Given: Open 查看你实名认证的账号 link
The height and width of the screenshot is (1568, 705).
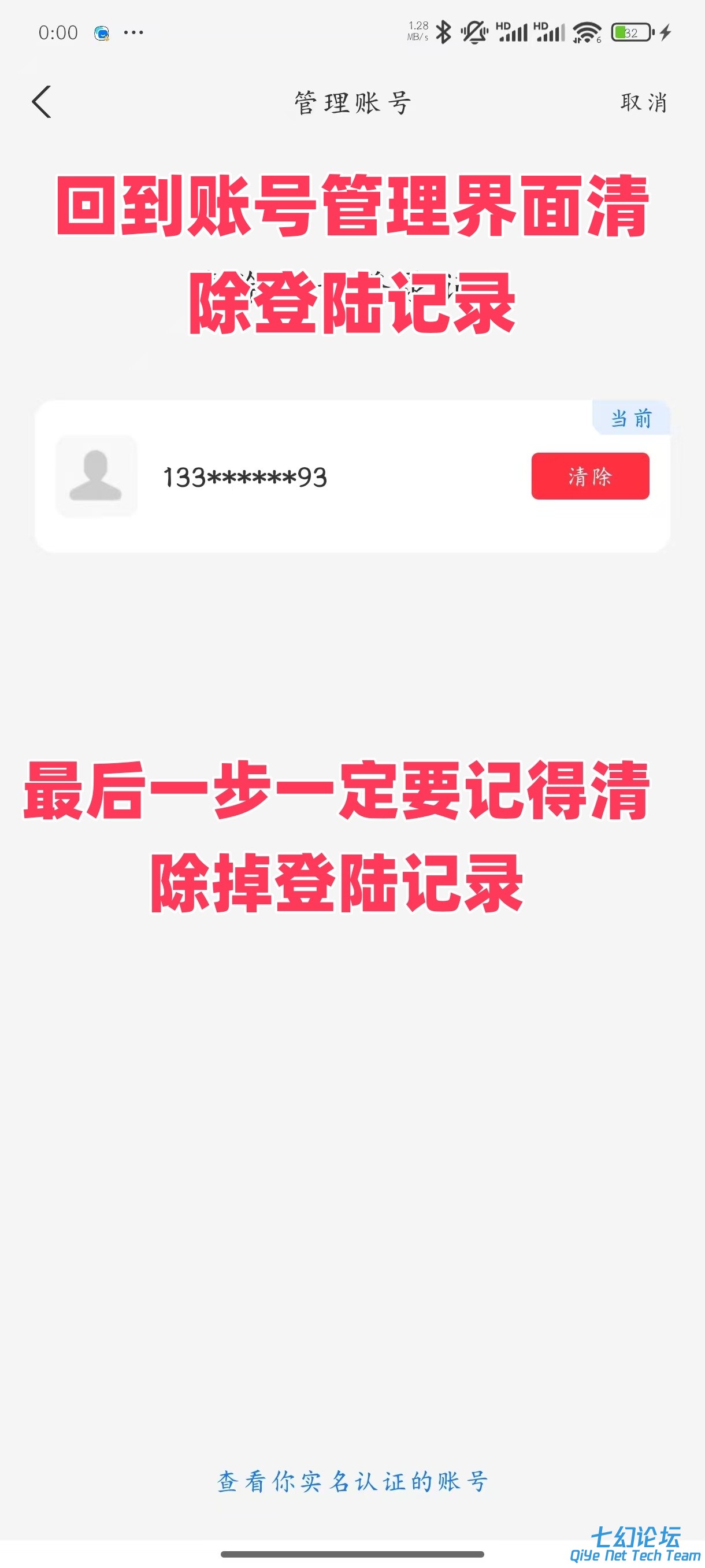Looking at the screenshot, I should click(352, 1481).
